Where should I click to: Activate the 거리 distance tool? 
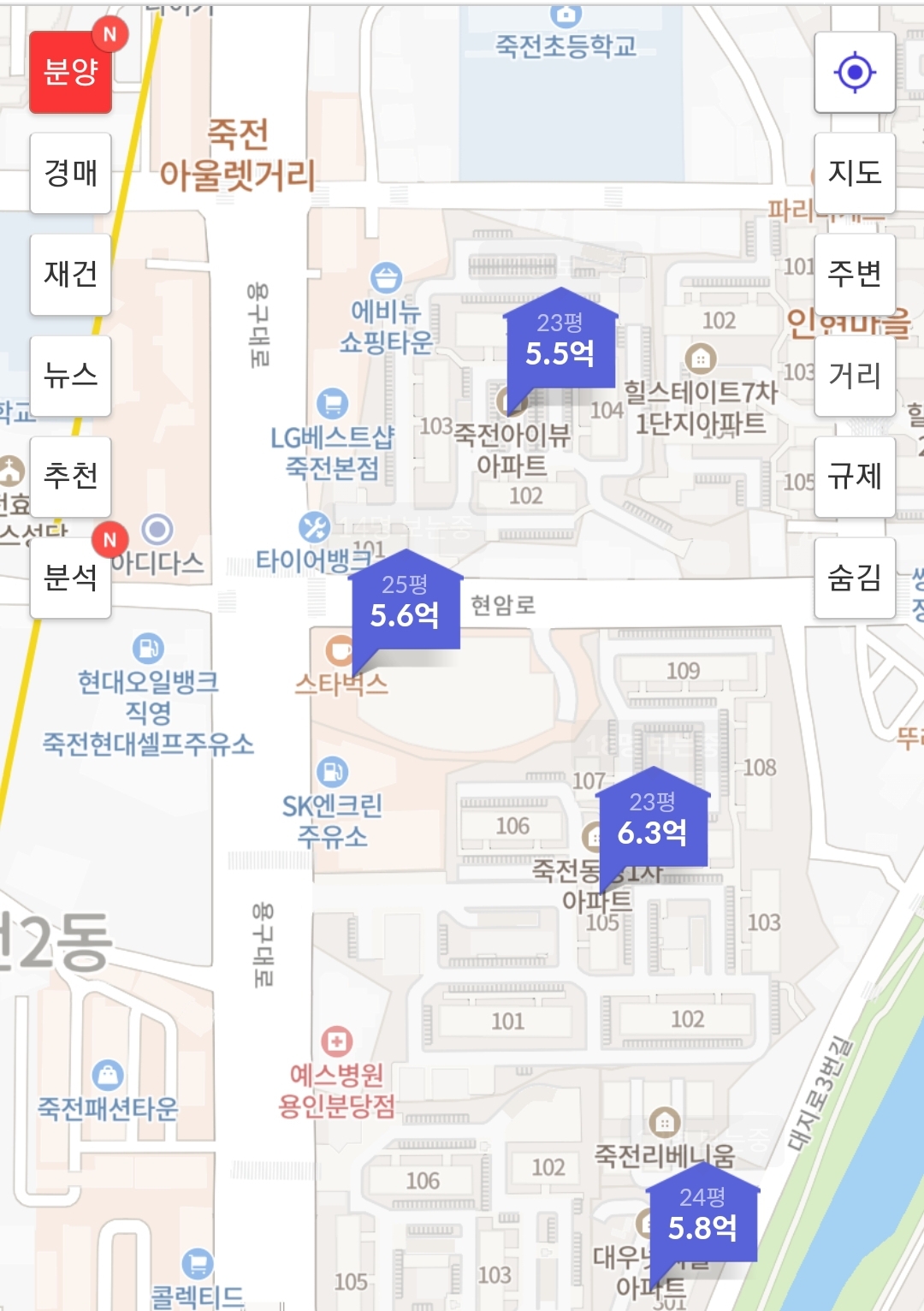(x=855, y=376)
